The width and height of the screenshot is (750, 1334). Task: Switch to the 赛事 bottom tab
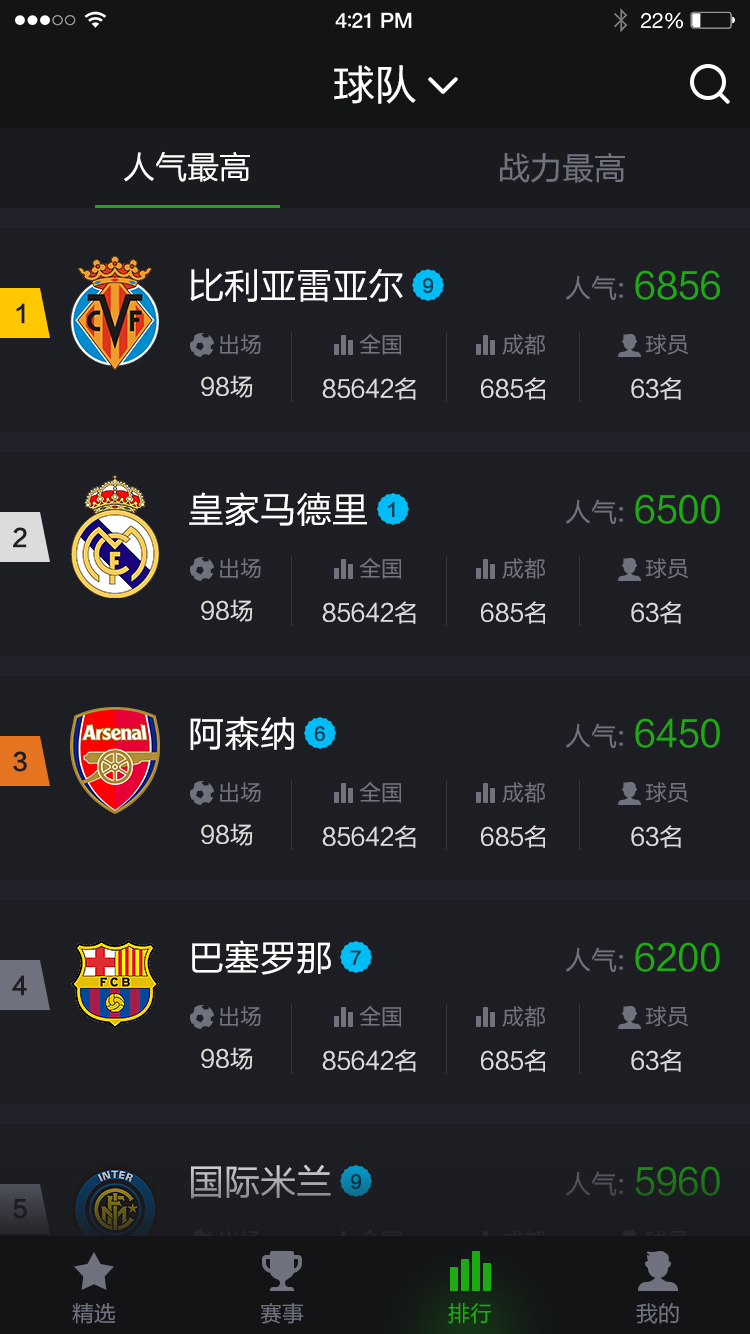(x=281, y=1288)
